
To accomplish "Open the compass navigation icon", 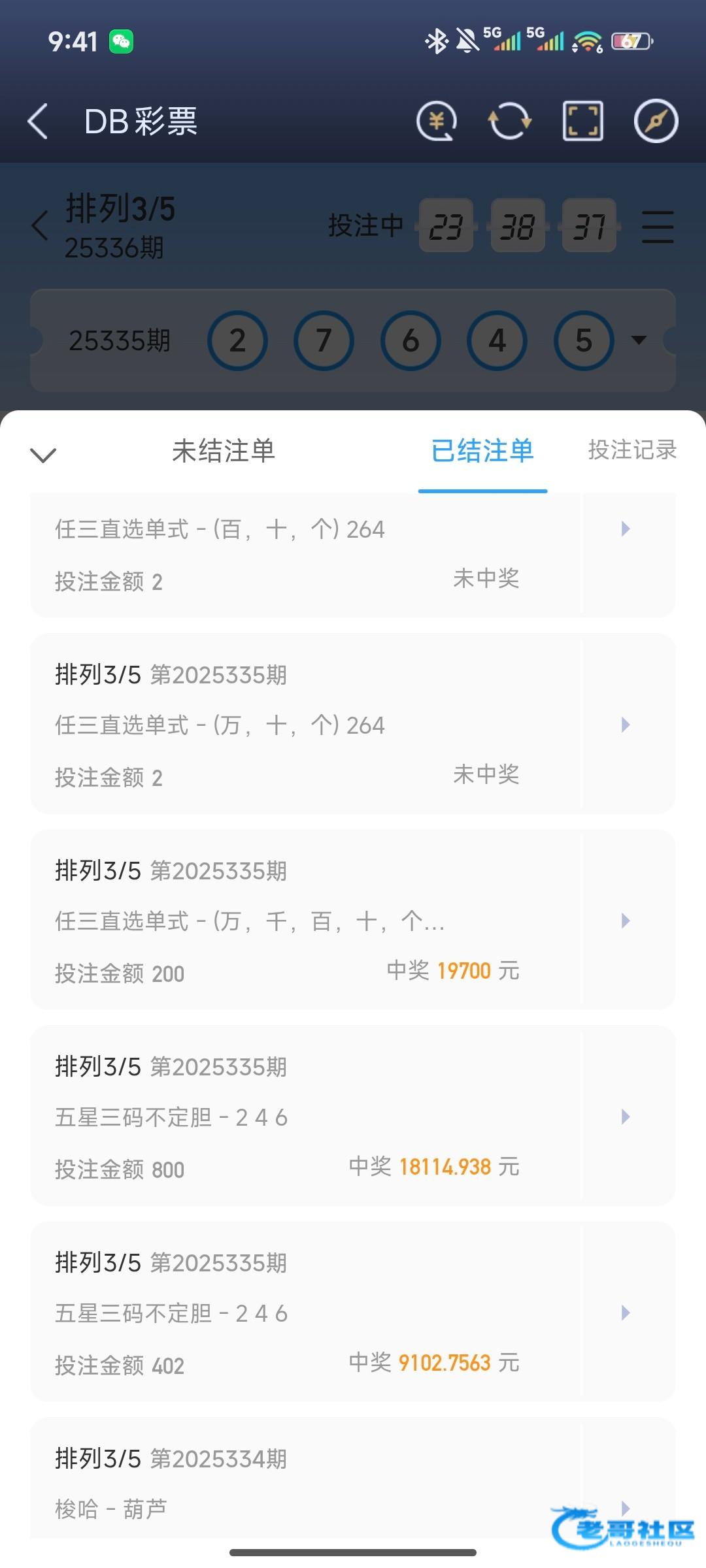I will coord(656,122).
